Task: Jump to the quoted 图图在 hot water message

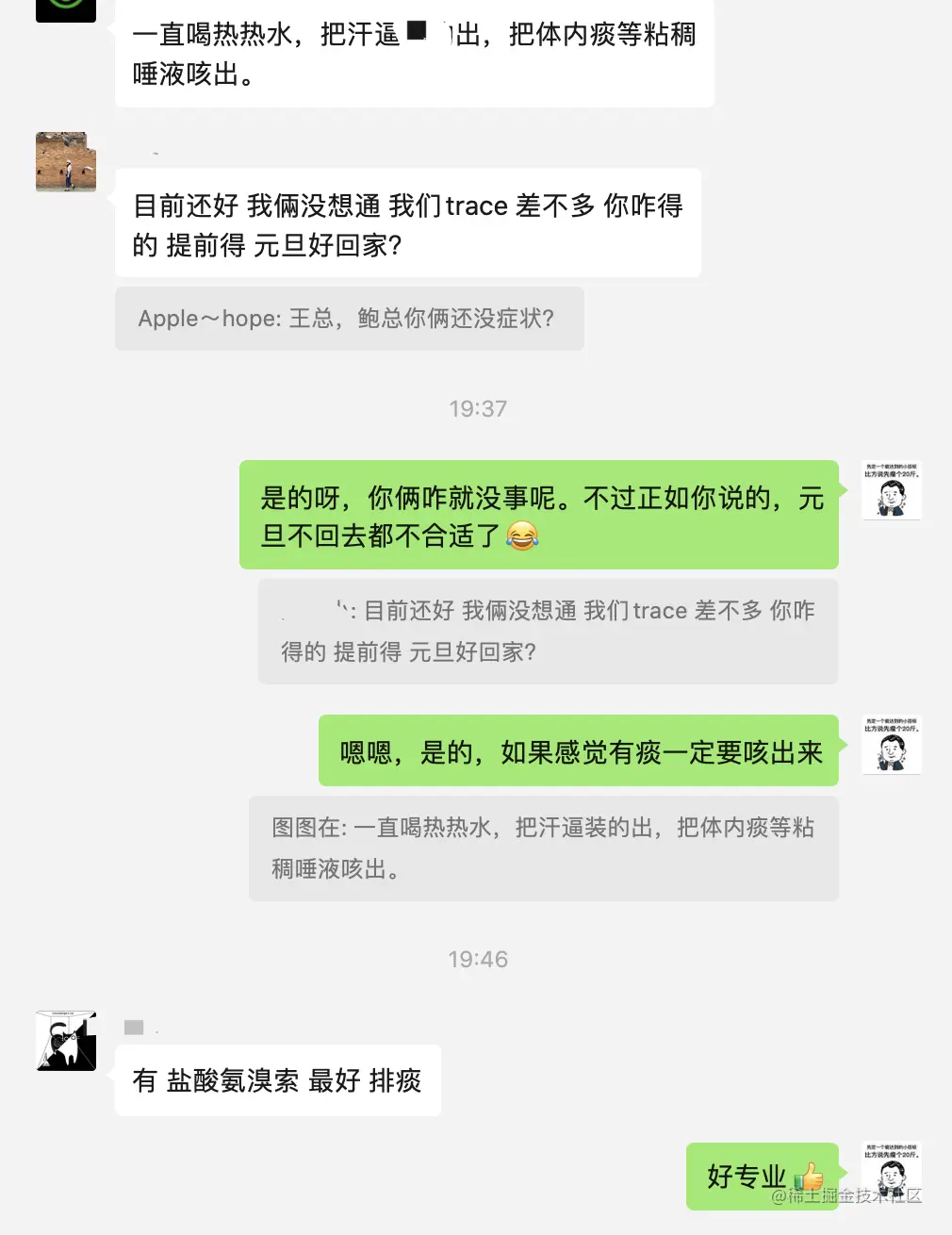Action: 543,848
